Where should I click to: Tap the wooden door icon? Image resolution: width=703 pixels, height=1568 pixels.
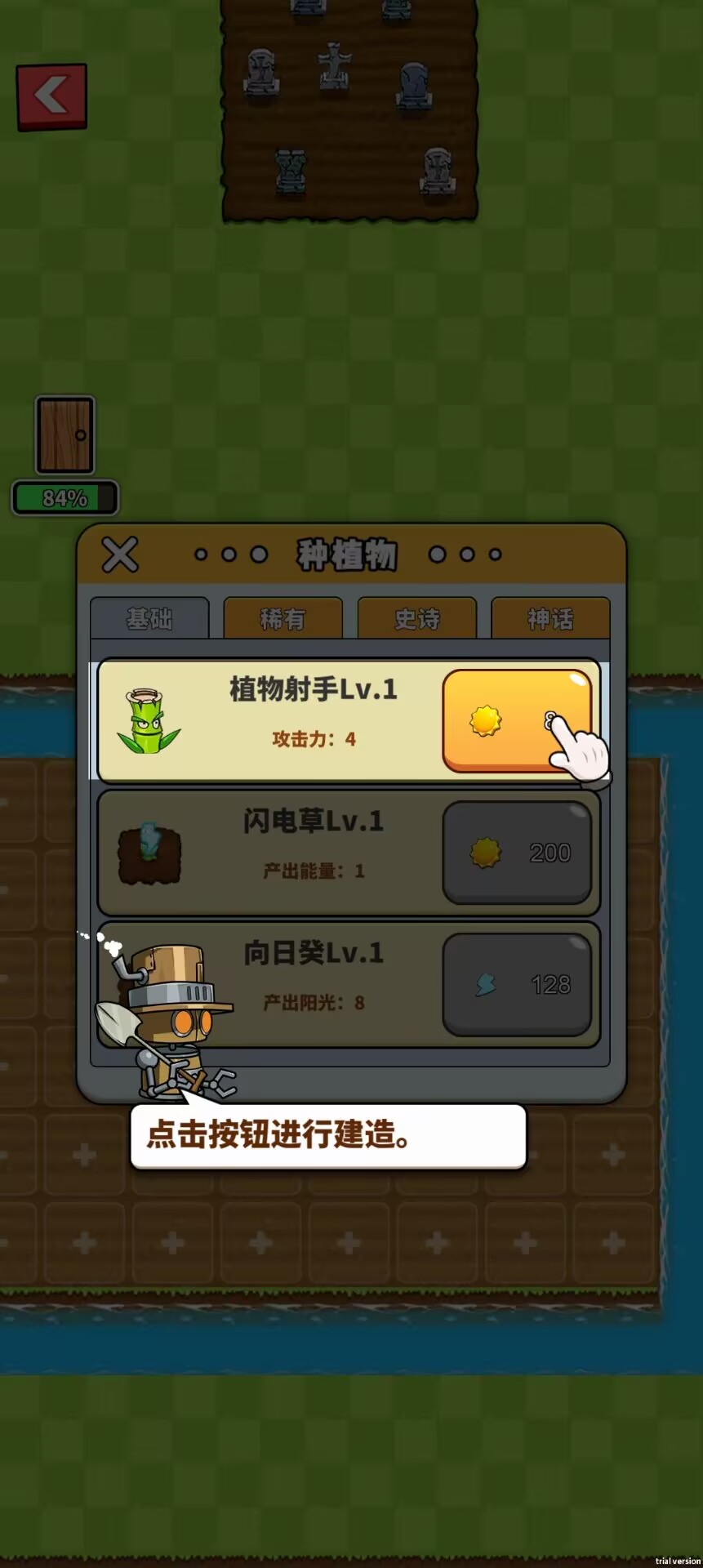coord(65,434)
